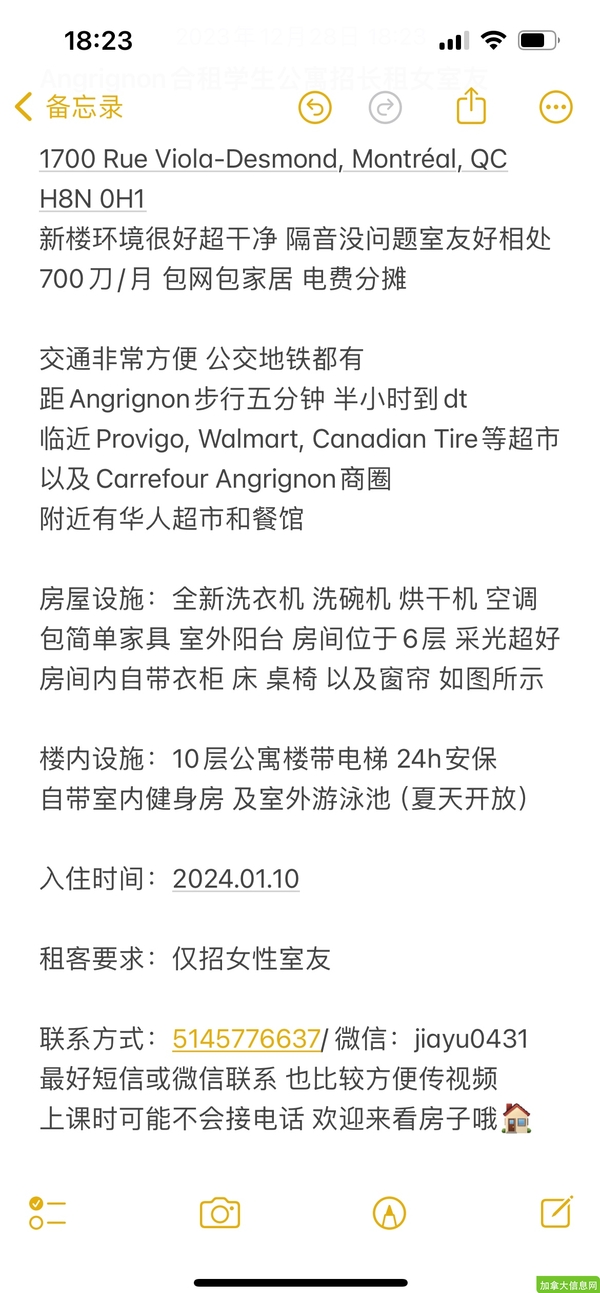Image resolution: width=600 pixels, height=1293 pixels.
Task: Call phone number 5145776637
Action: click(x=246, y=1039)
